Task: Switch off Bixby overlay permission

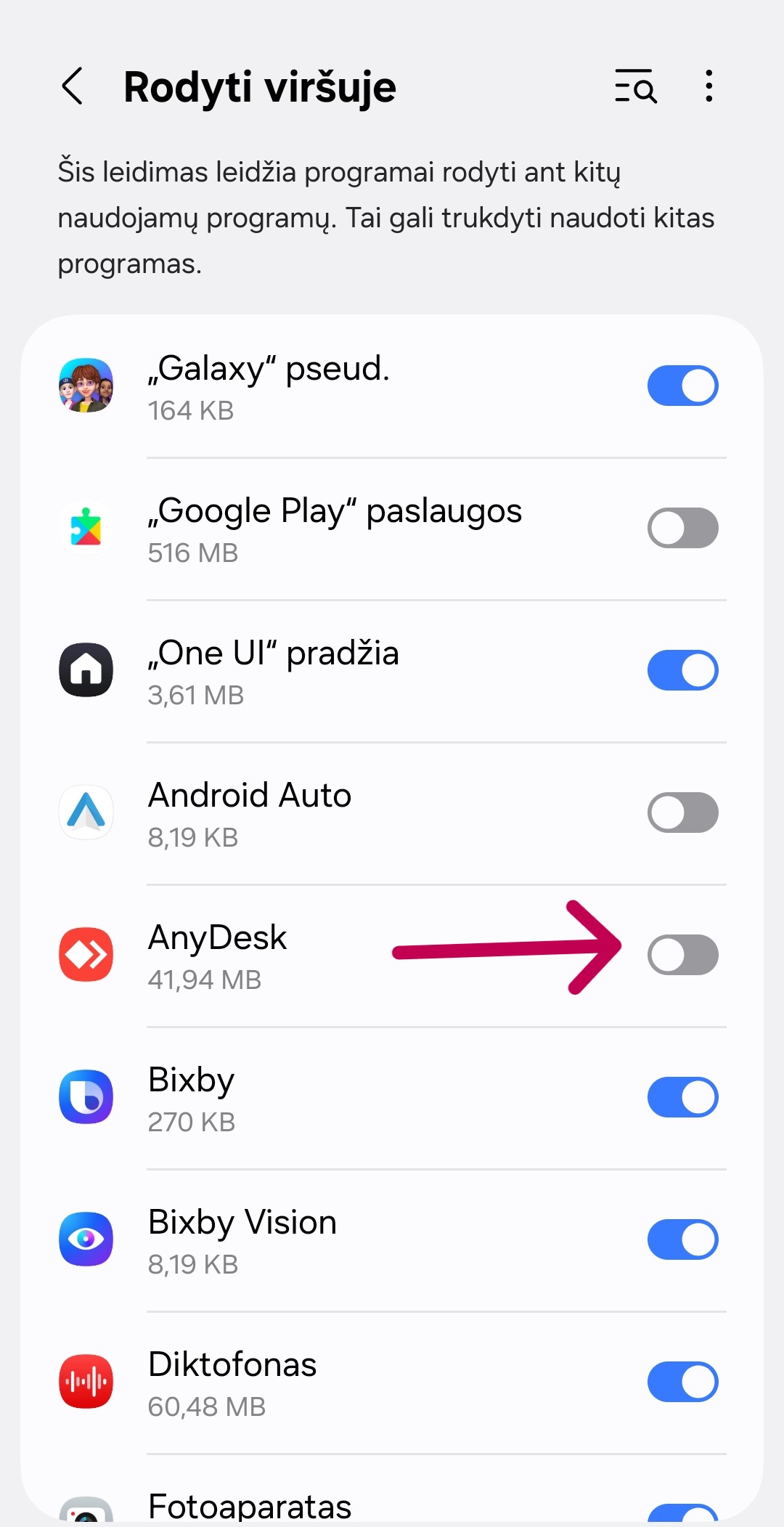Action: 682,1097
